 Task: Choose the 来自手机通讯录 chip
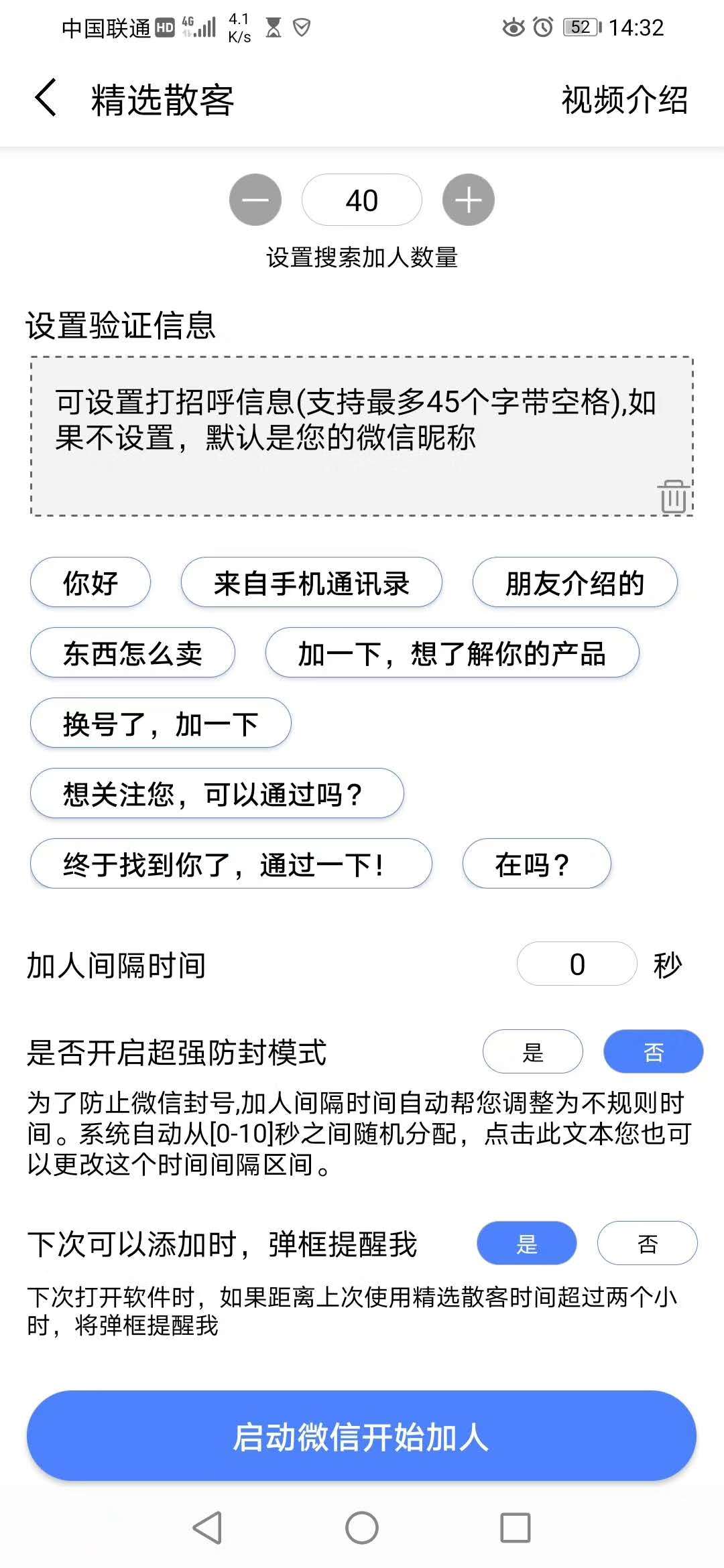tap(312, 583)
